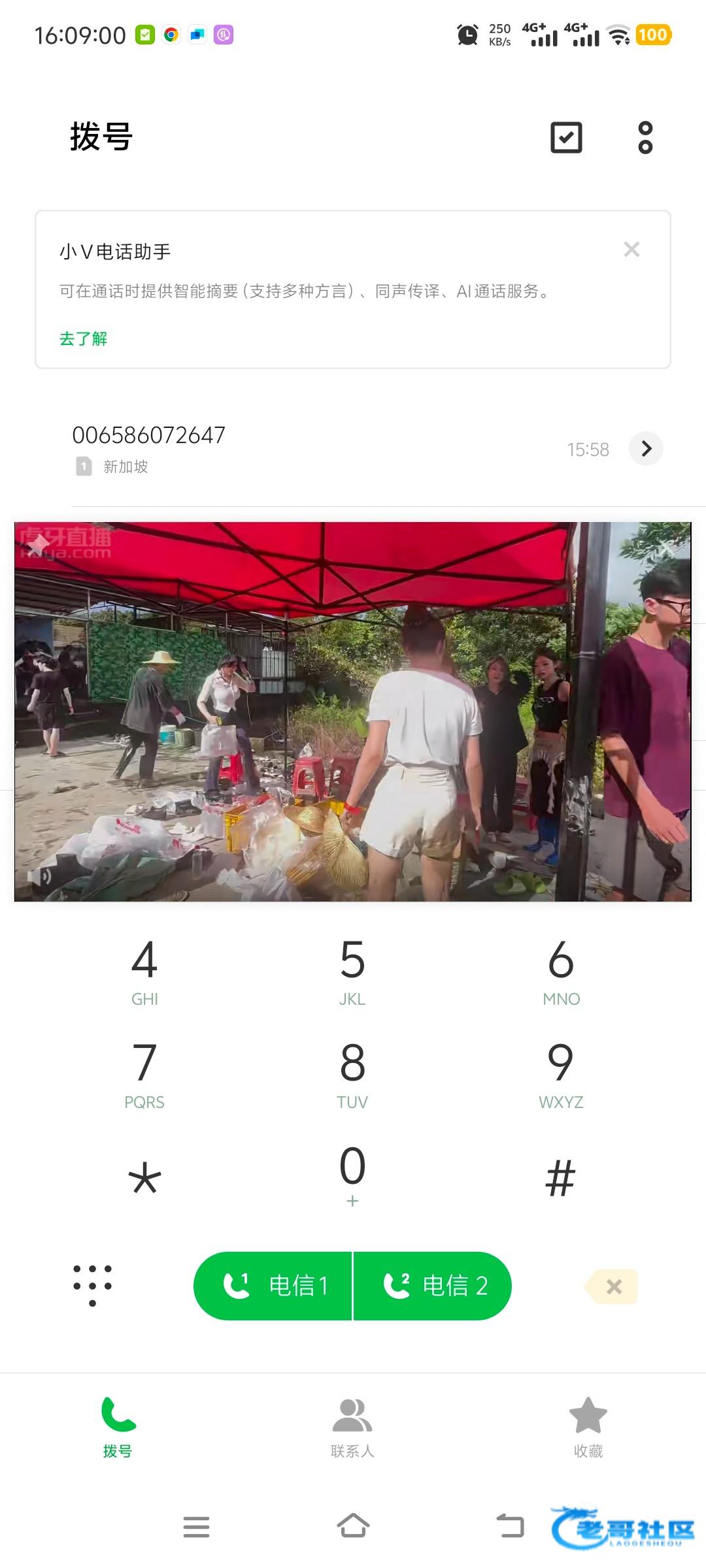This screenshot has width=706, height=1568.
Task: Dial the digit 8
Action: (352, 1073)
